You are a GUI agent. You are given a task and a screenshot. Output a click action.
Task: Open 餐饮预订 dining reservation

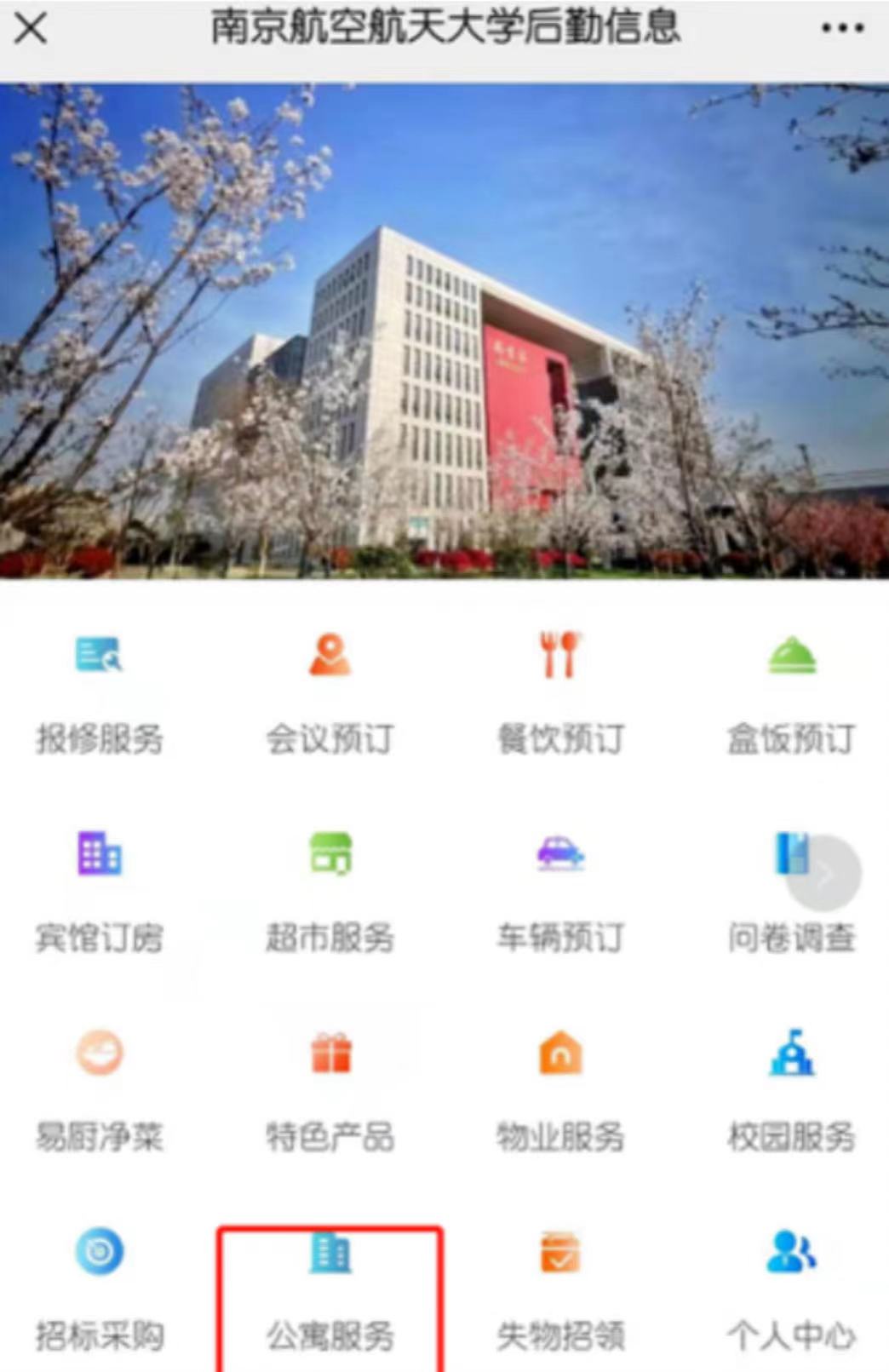click(x=560, y=692)
